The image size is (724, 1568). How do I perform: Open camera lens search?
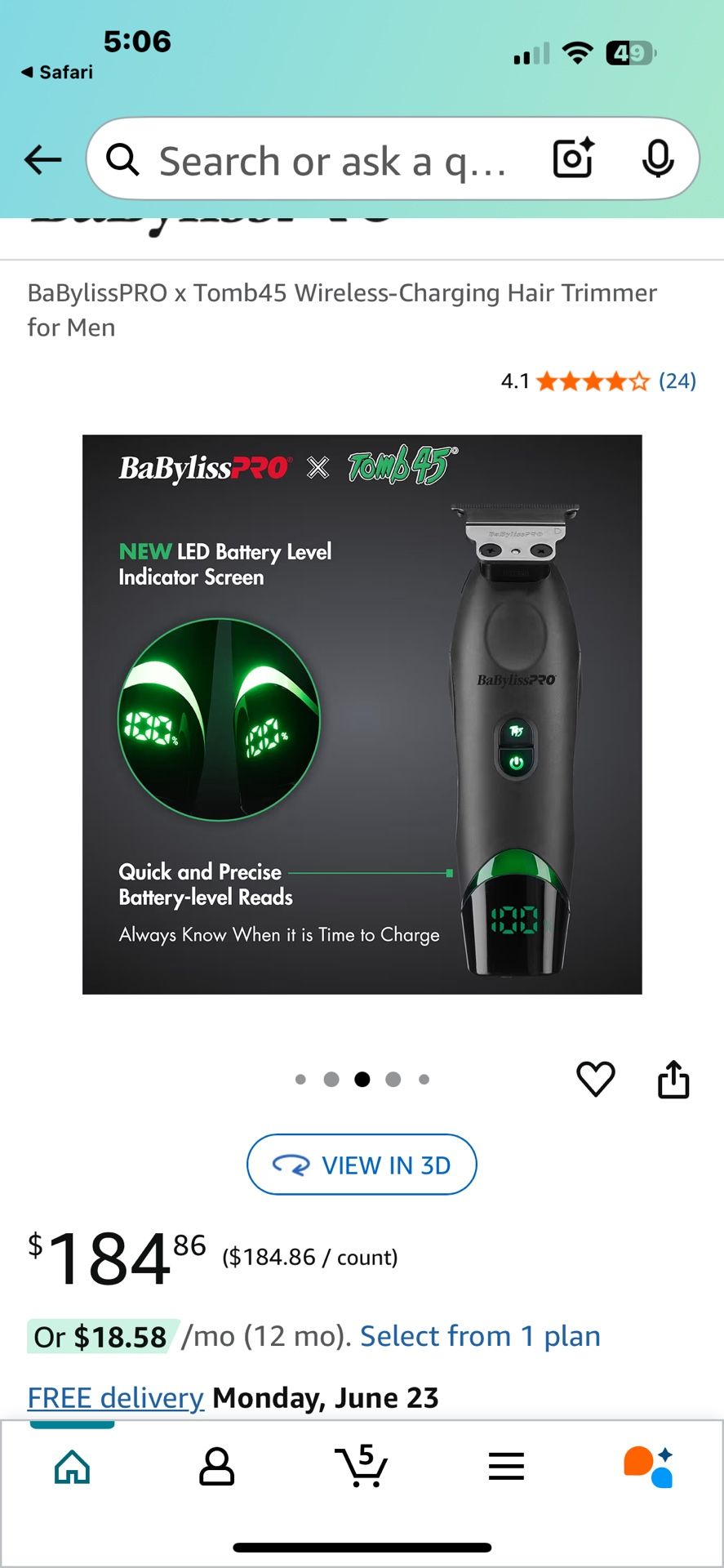tap(573, 158)
